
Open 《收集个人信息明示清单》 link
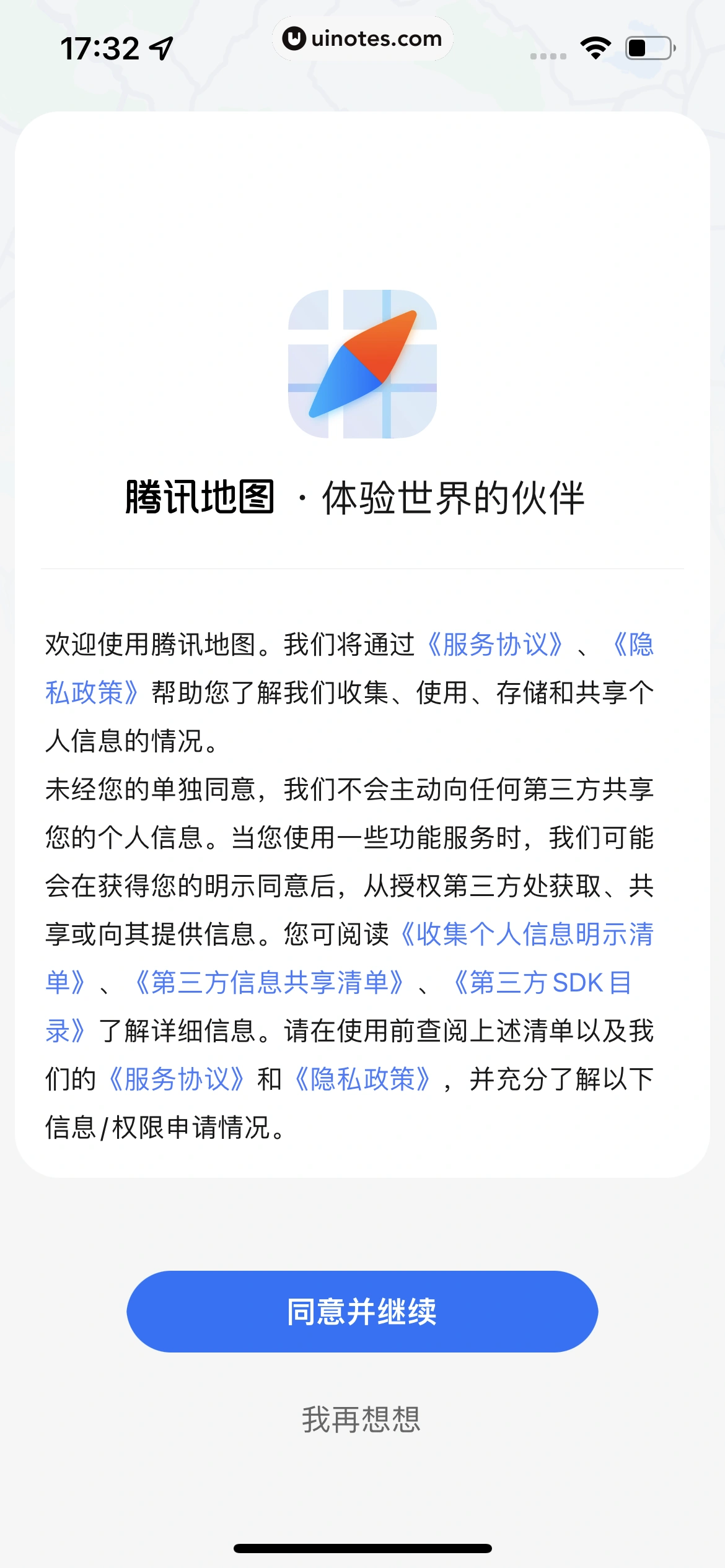coord(527,934)
